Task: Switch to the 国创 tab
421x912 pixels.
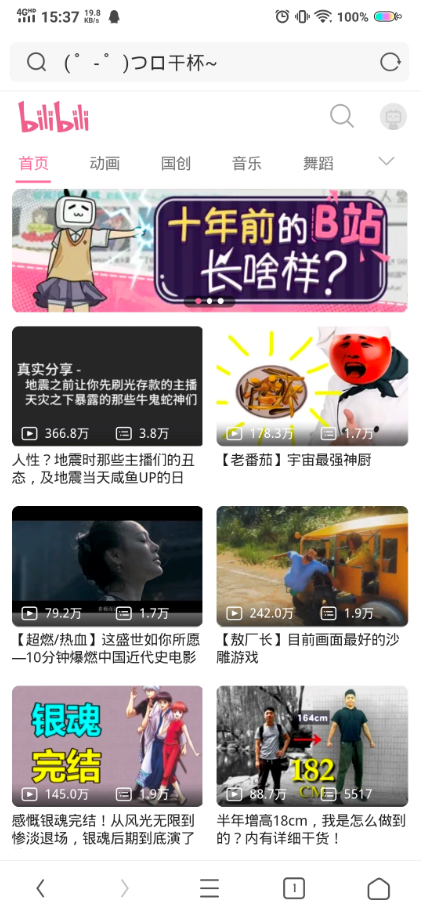Action: [176, 163]
